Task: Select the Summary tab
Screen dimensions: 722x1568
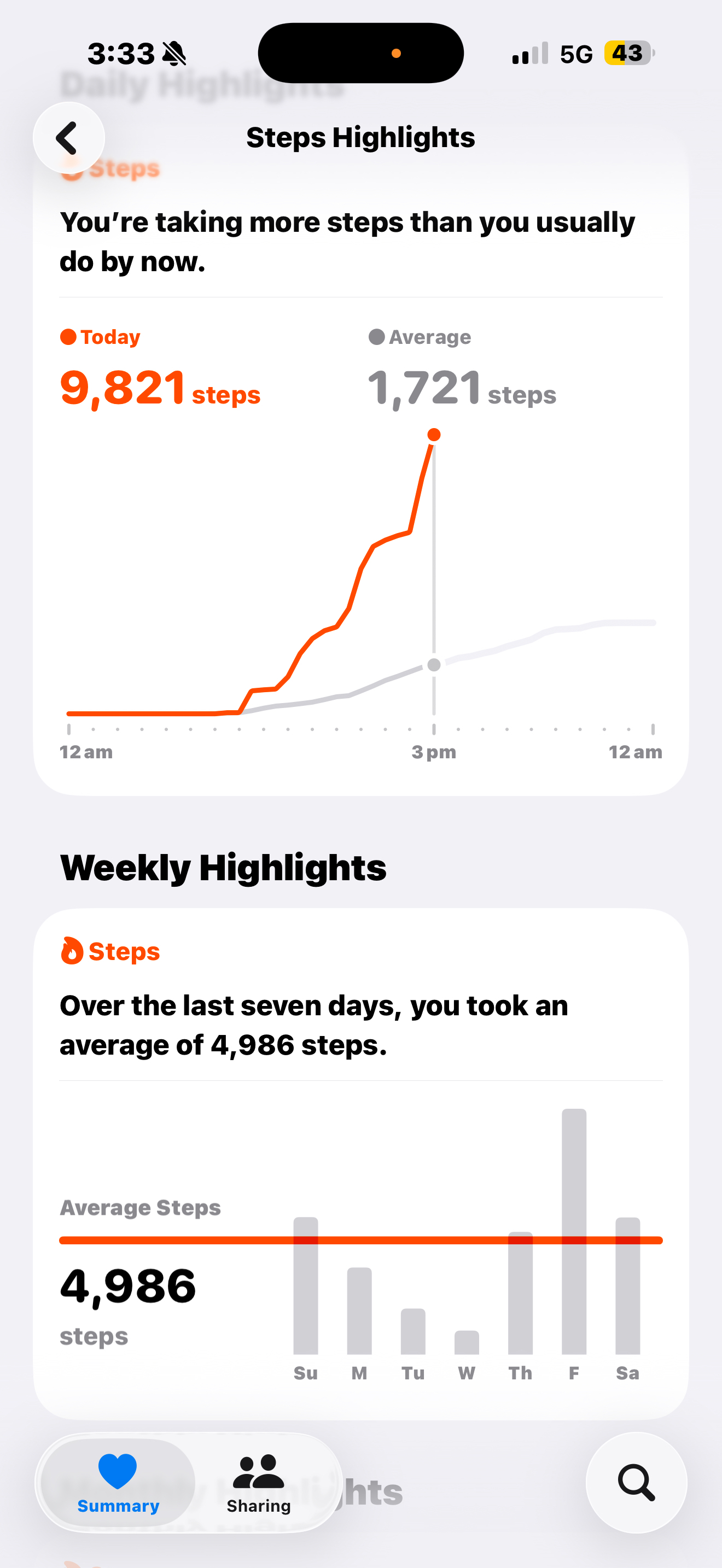Action: click(x=118, y=1483)
